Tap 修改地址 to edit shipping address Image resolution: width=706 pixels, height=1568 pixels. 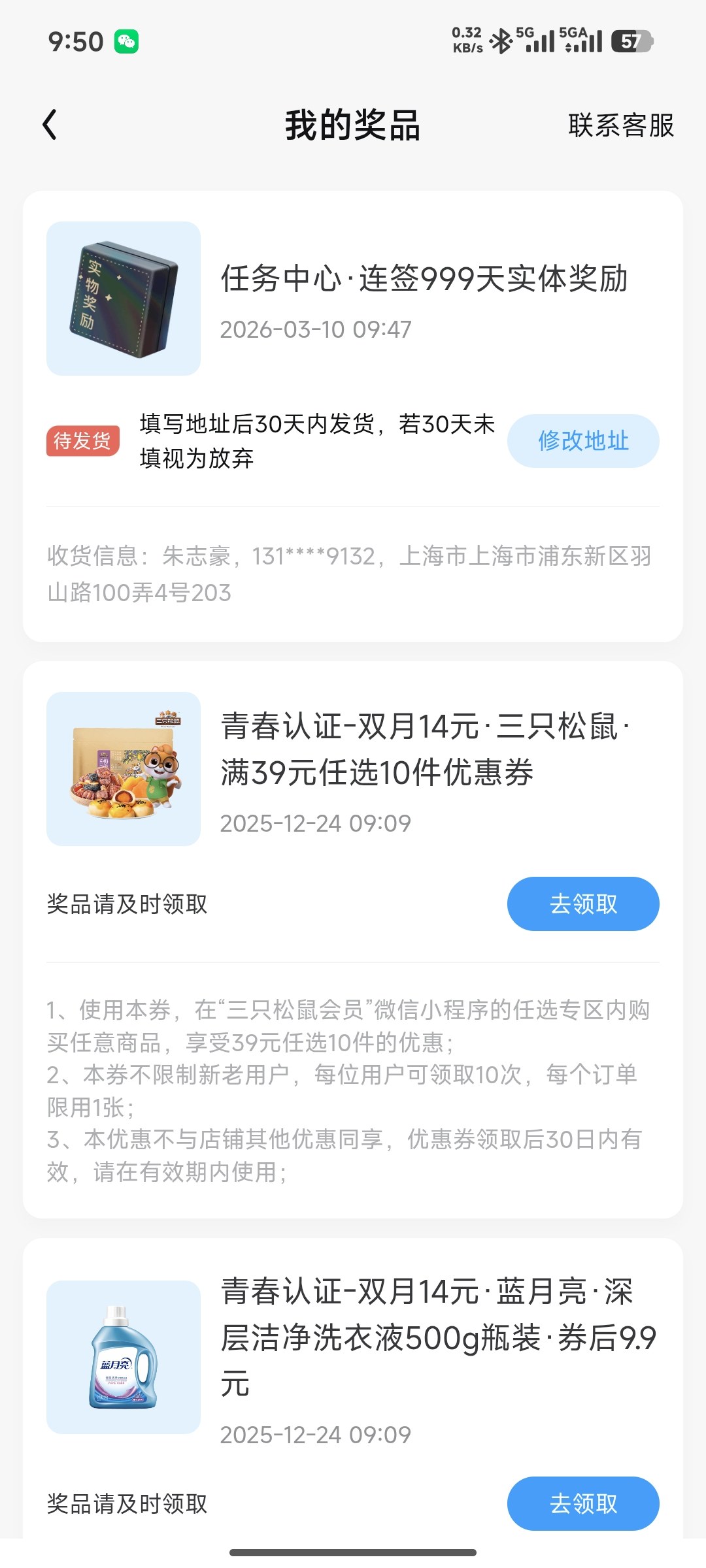582,441
